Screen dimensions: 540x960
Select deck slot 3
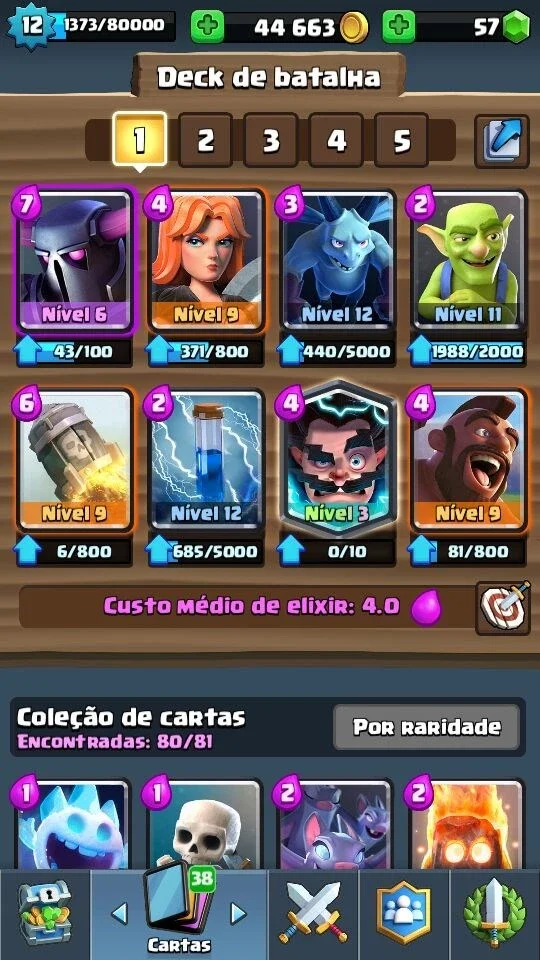point(271,140)
